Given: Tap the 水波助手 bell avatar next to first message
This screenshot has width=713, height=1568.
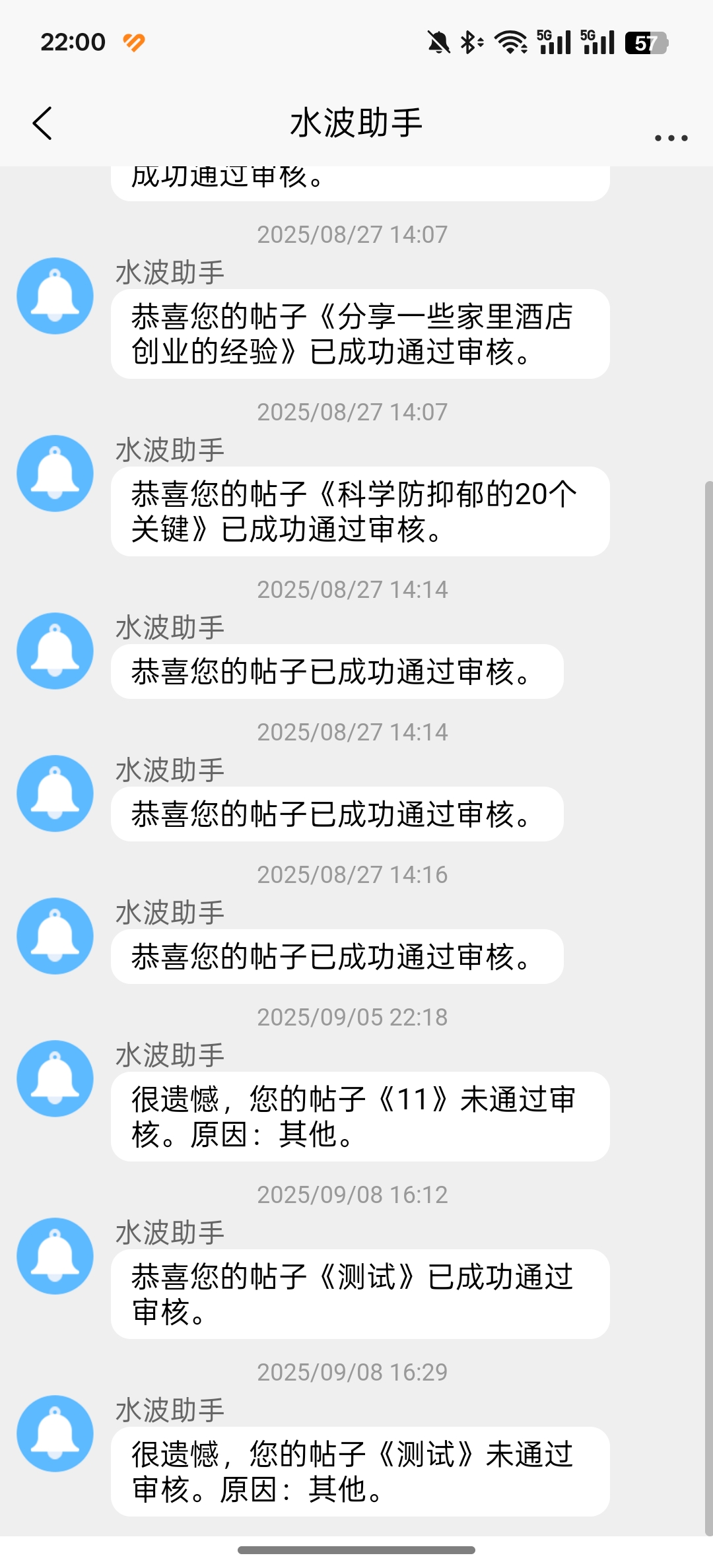Looking at the screenshot, I should coord(55,294).
